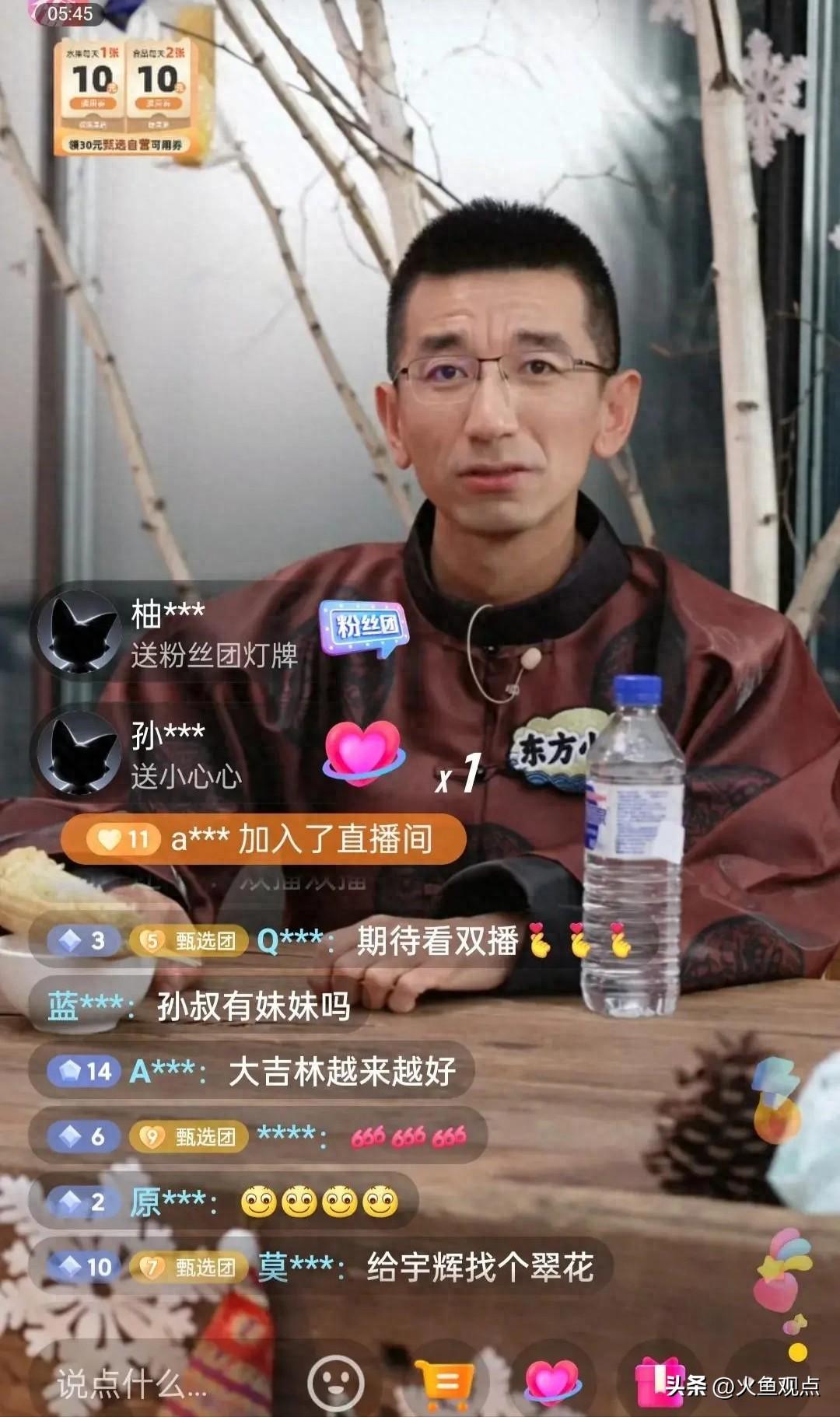Open the emoji picker icon
This screenshot has height=1417, width=840.
335,1382
